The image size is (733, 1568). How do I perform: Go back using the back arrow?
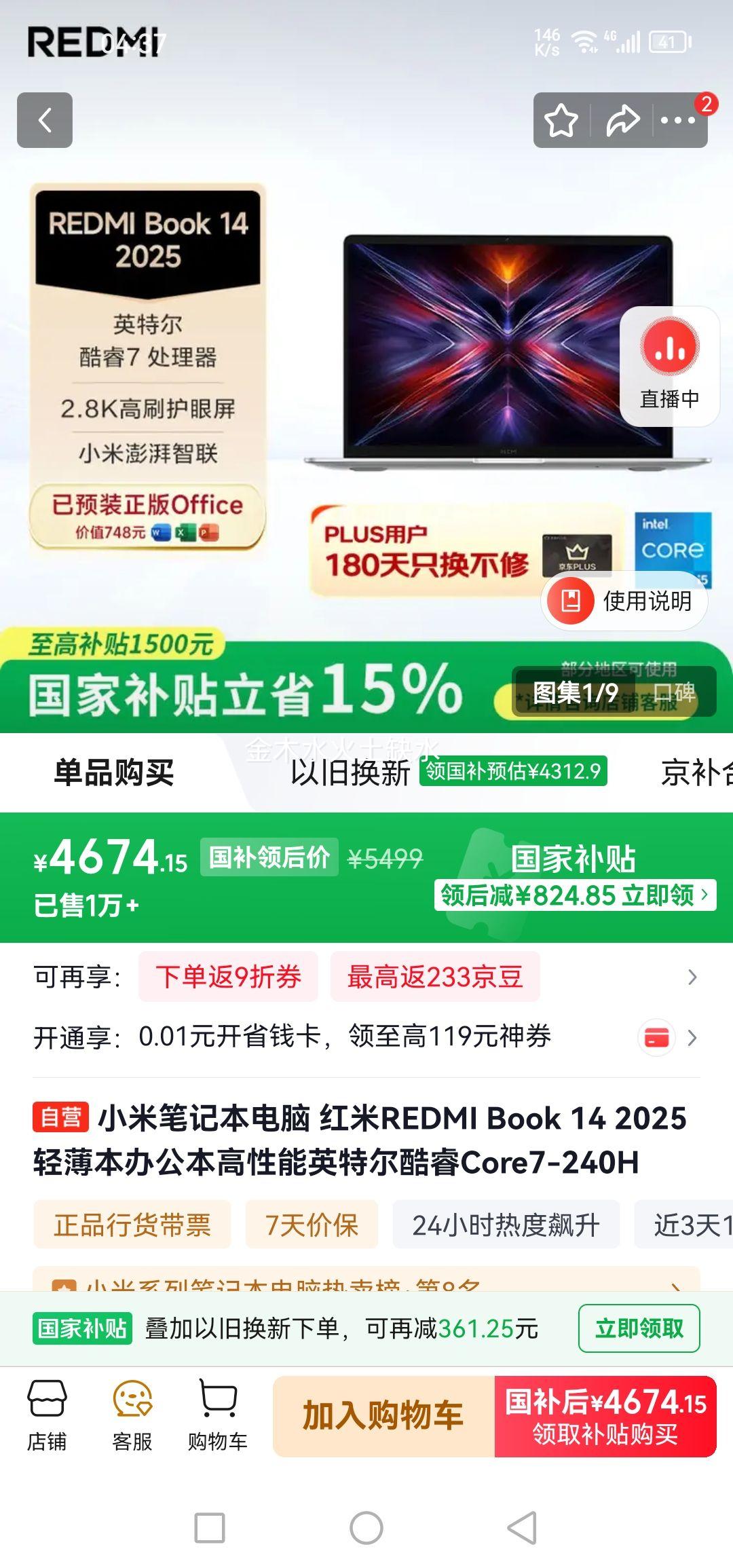pos(45,119)
